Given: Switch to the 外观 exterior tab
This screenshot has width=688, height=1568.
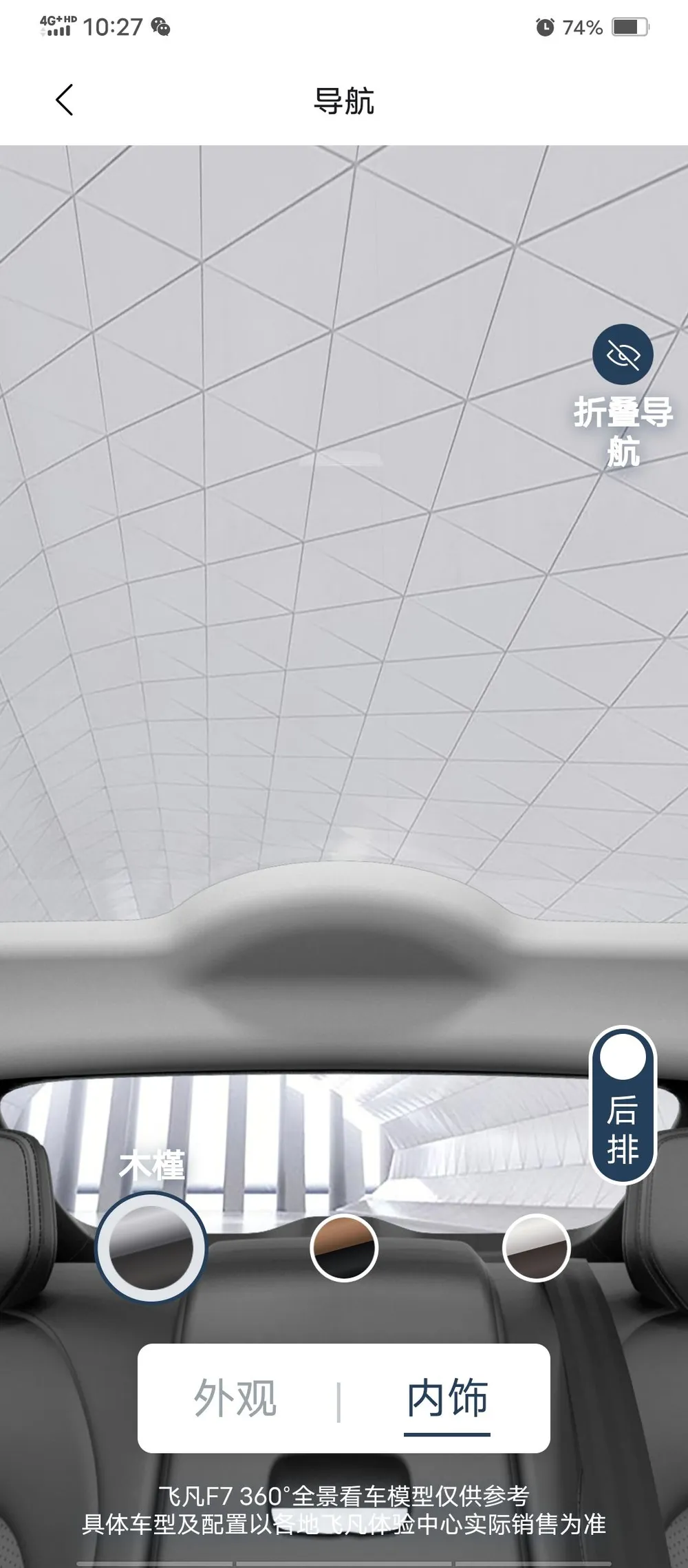Looking at the screenshot, I should click(x=235, y=1399).
